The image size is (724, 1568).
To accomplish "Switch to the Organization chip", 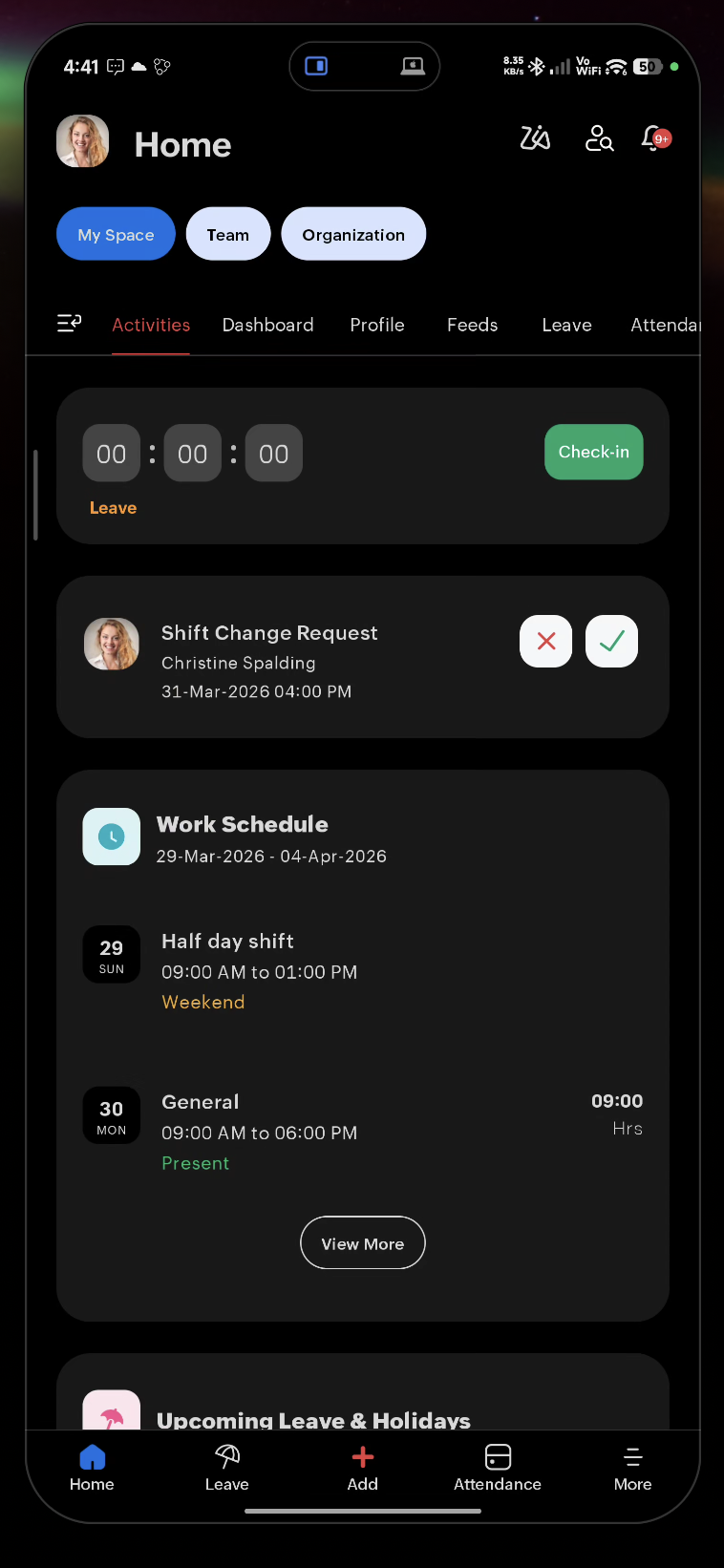I will 353,234.
